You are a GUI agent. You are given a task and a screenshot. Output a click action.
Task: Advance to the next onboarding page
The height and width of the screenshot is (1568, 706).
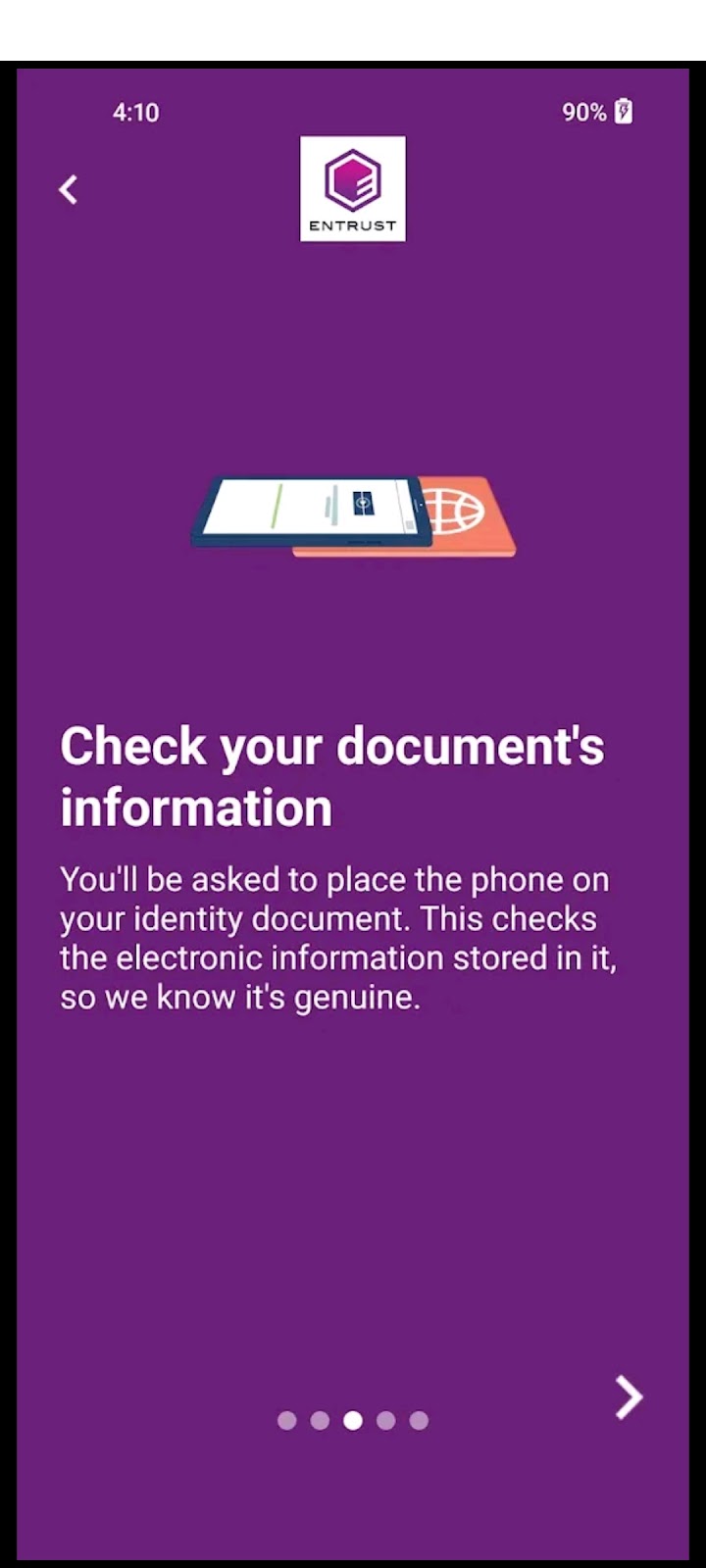point(629,1396)
